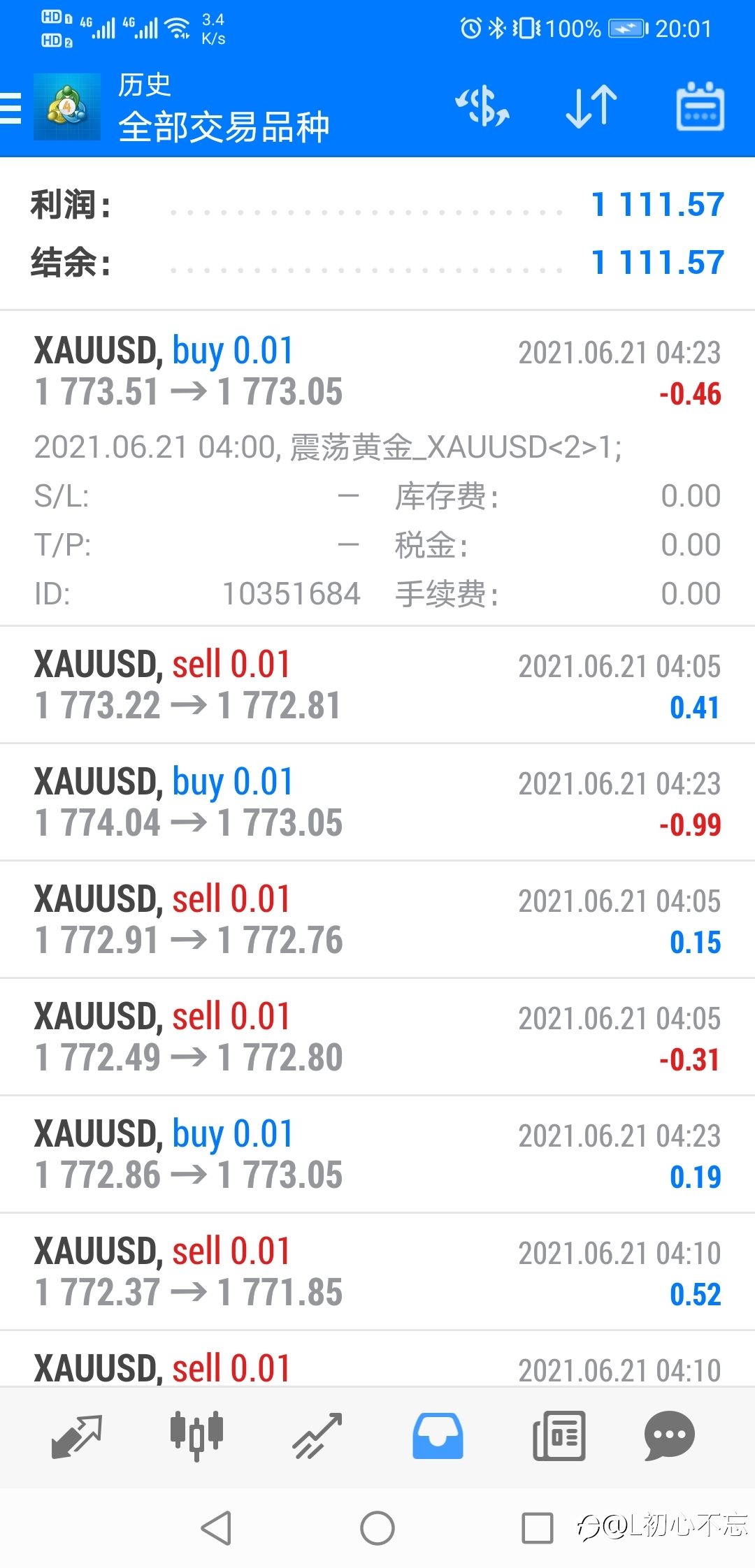Switch to the News tab
This screenshot has height=1568, width=755.
coord(559,1436)
